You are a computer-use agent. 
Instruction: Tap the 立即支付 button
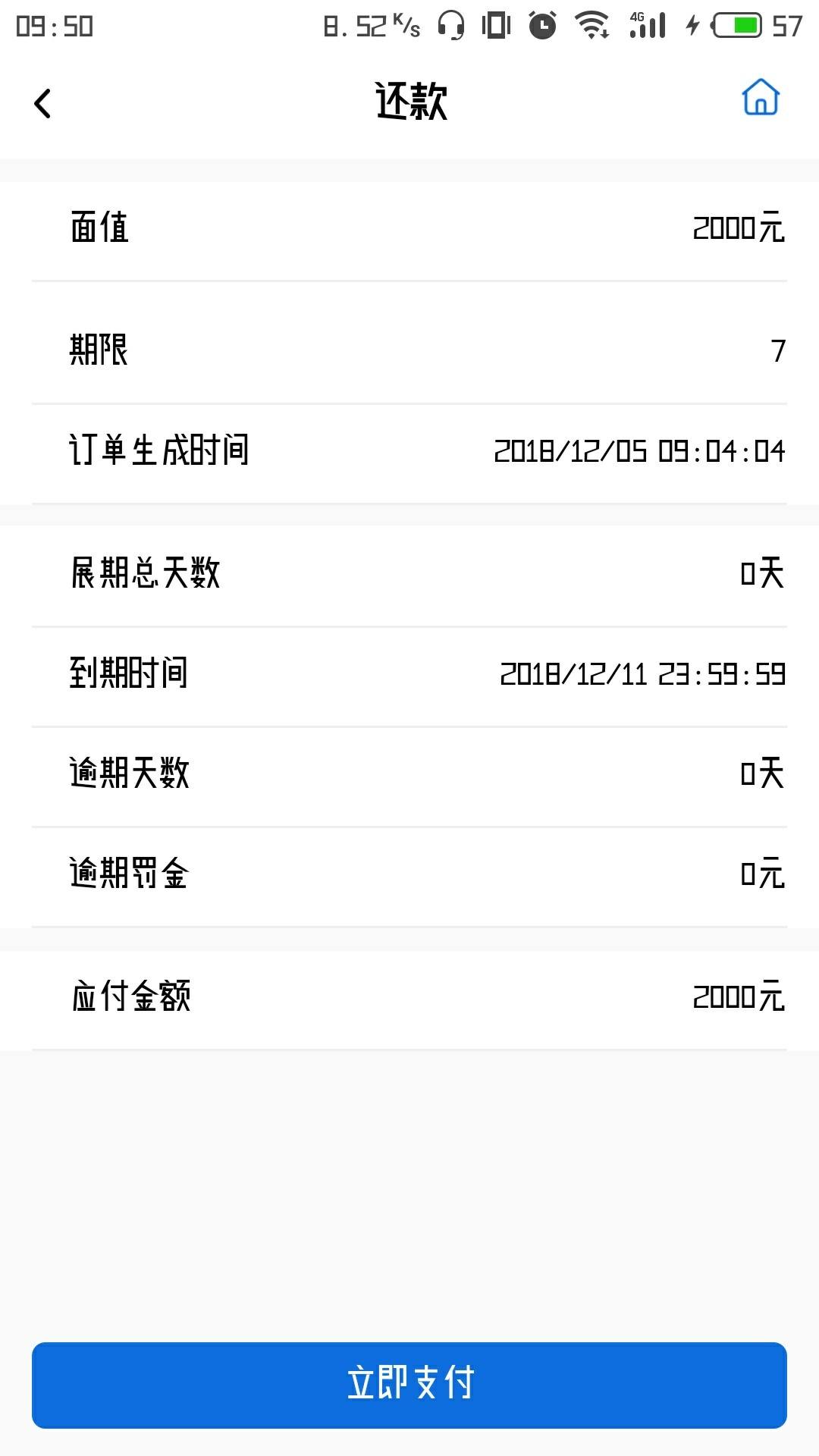coord(409,1385)
